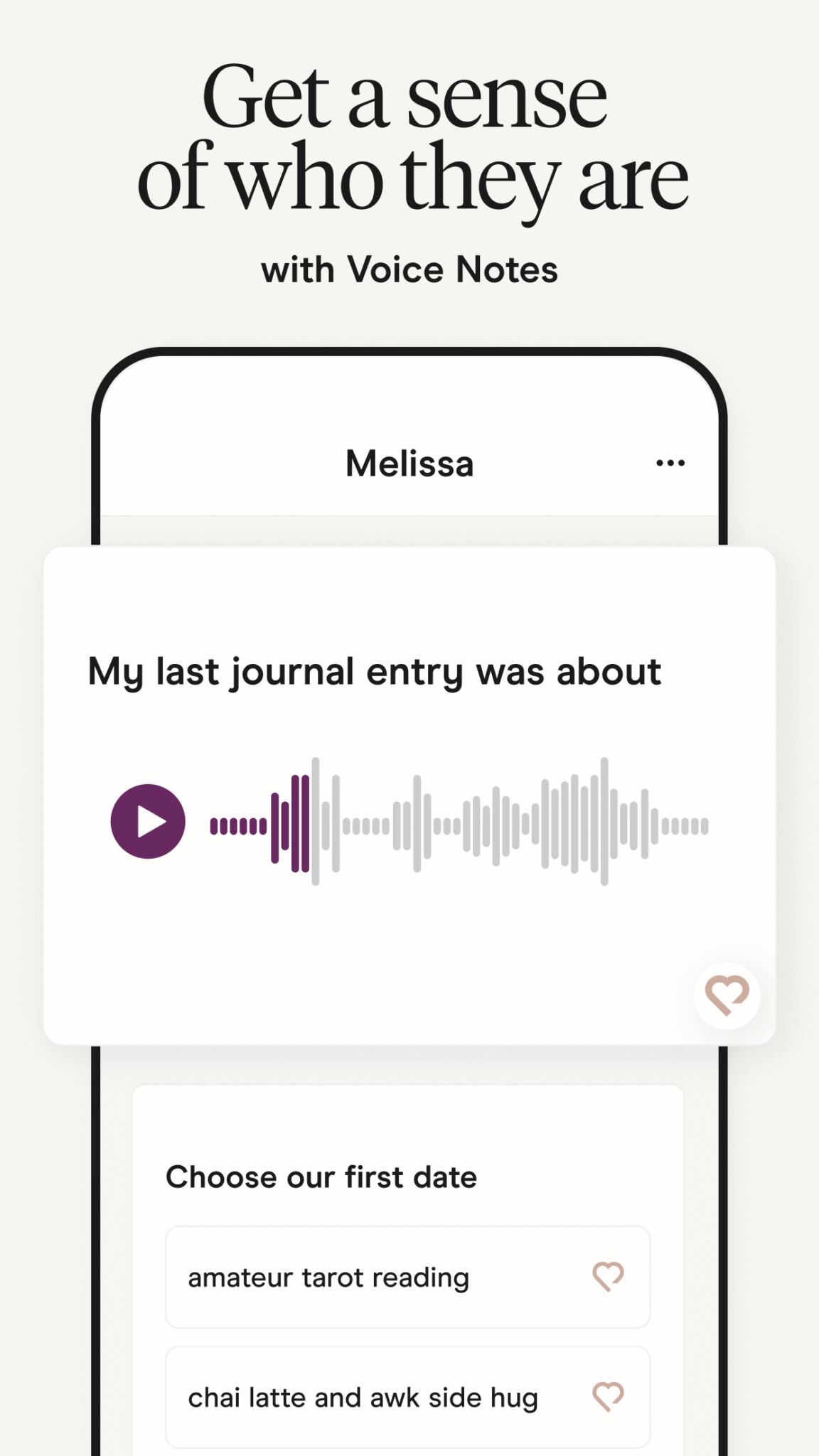Viewport: 819px width, 1456px height.
Task: Toggle like on the amateur tarot reading answer
Action: tap(608, 1276)
